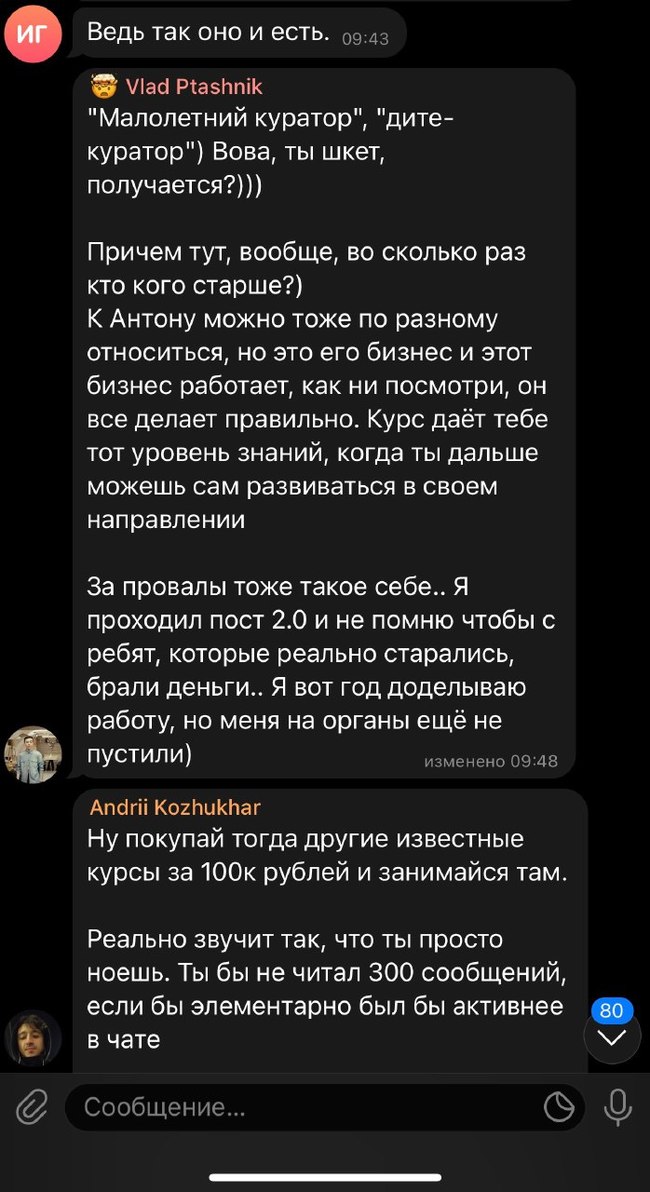
Task: Tap Vlad Ptashnik's avatar photo
Action: (33, 754)
